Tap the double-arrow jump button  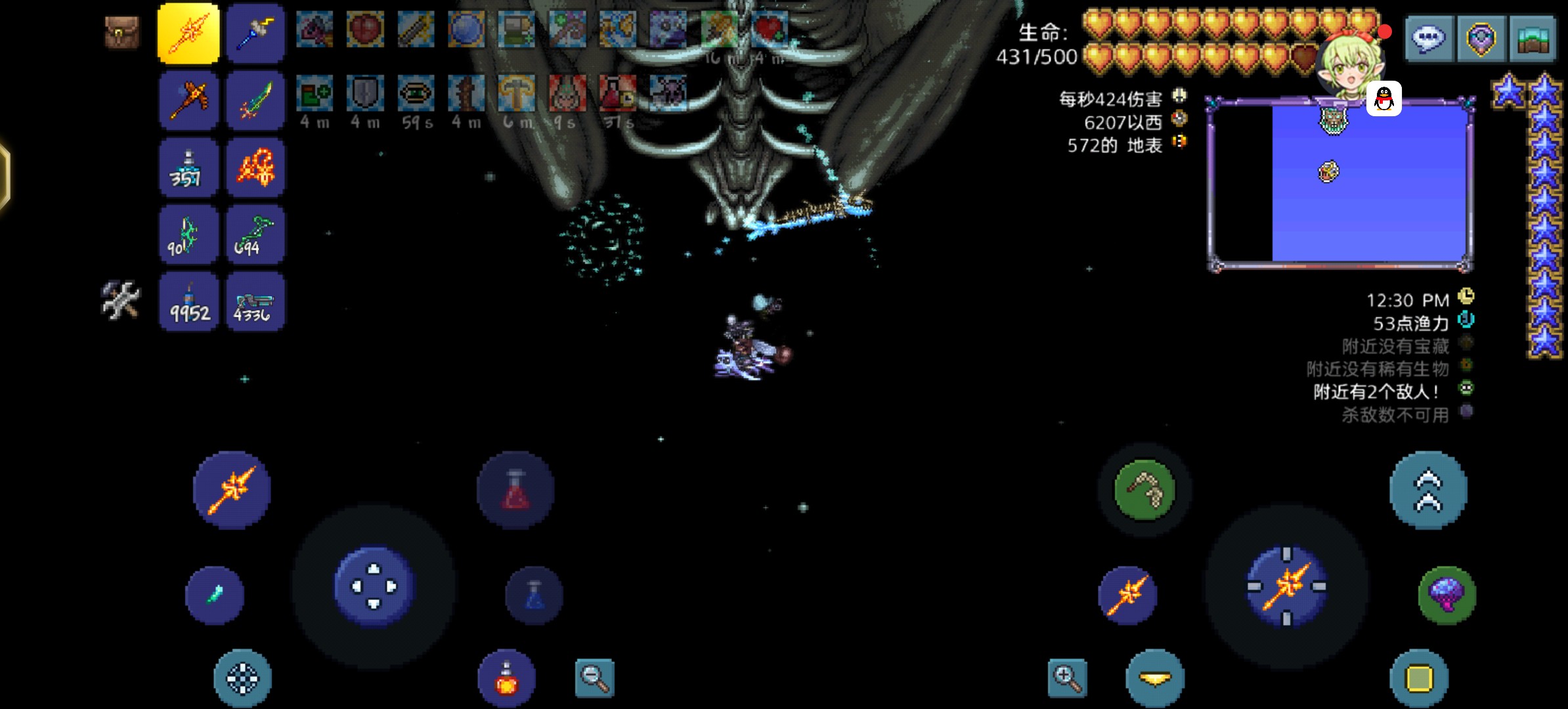click(1428, 490)
